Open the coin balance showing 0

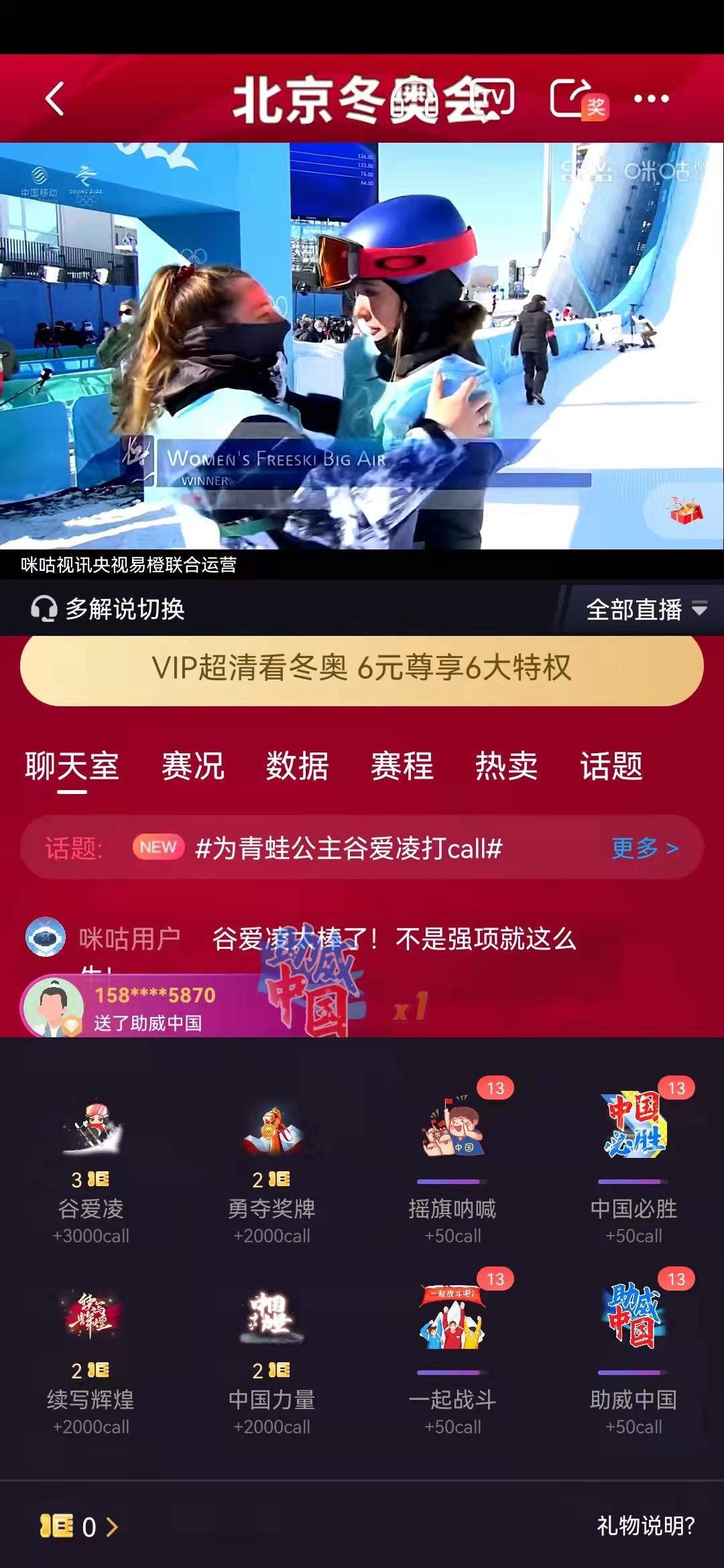click(x=79, y=1526)
